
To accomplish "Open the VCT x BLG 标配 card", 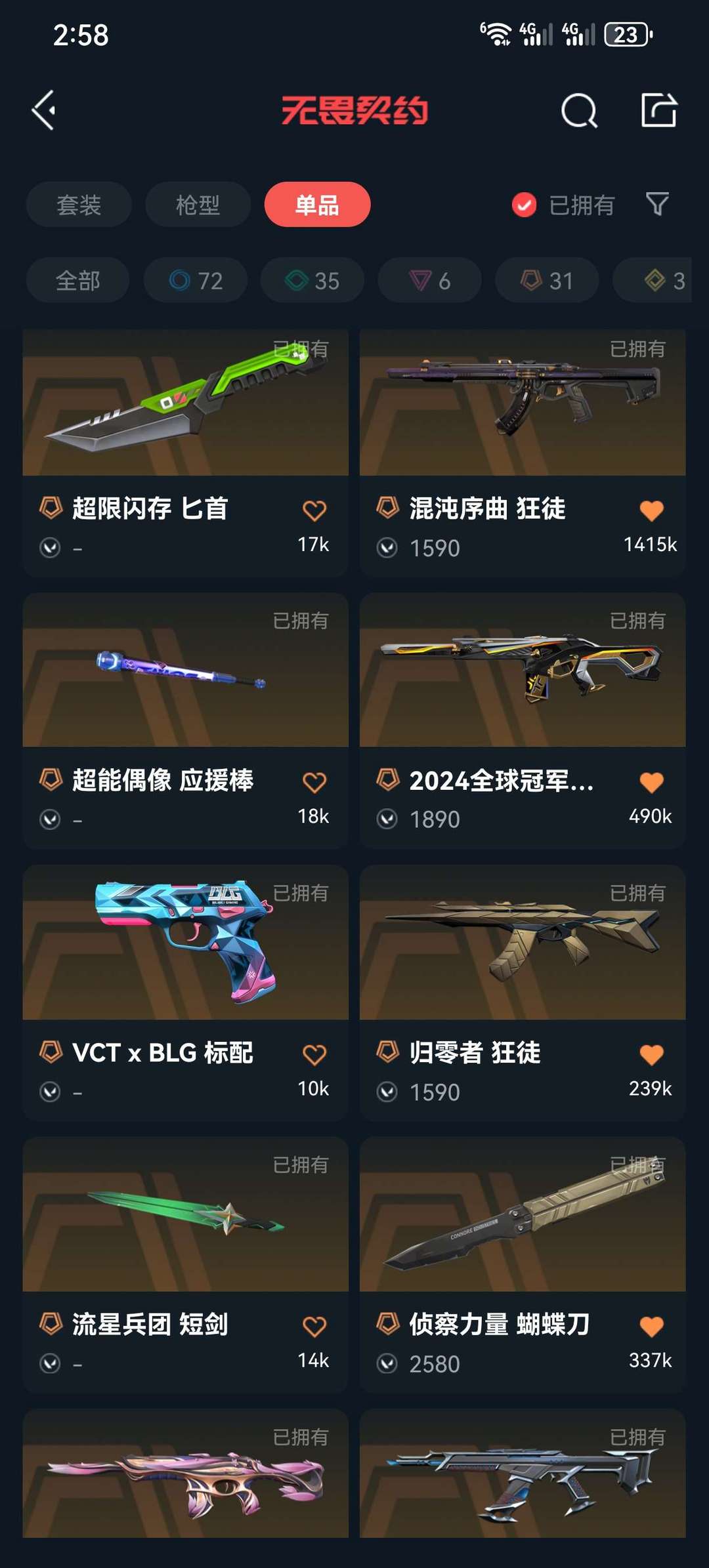I will [x=185, y=993].
